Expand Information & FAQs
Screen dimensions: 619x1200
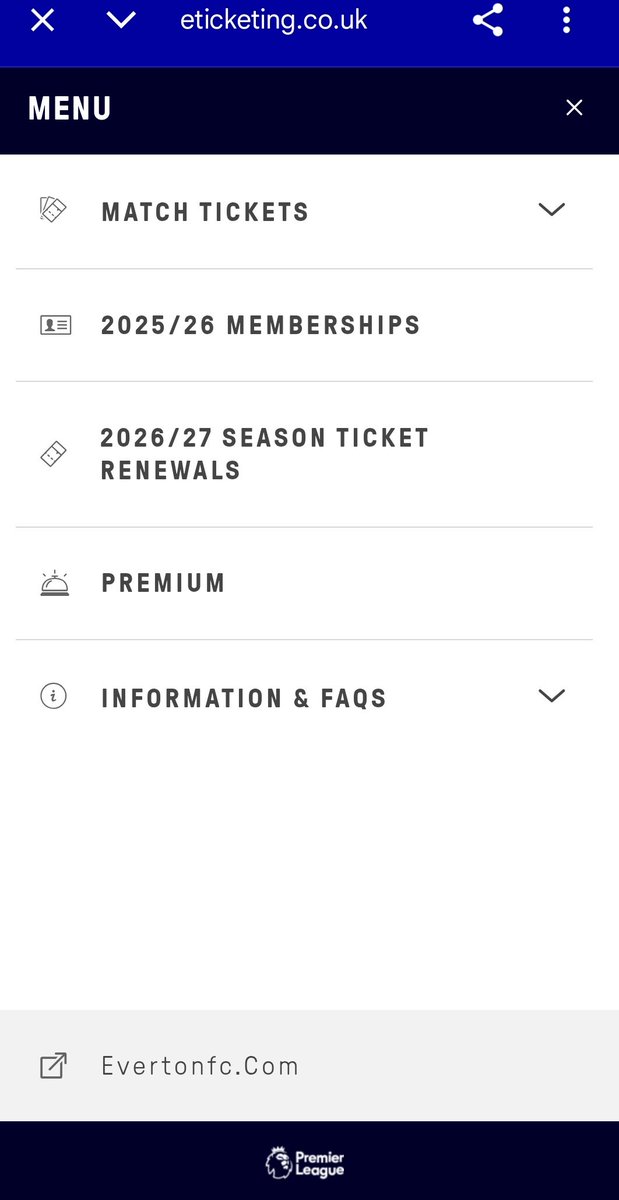point(551,696)
